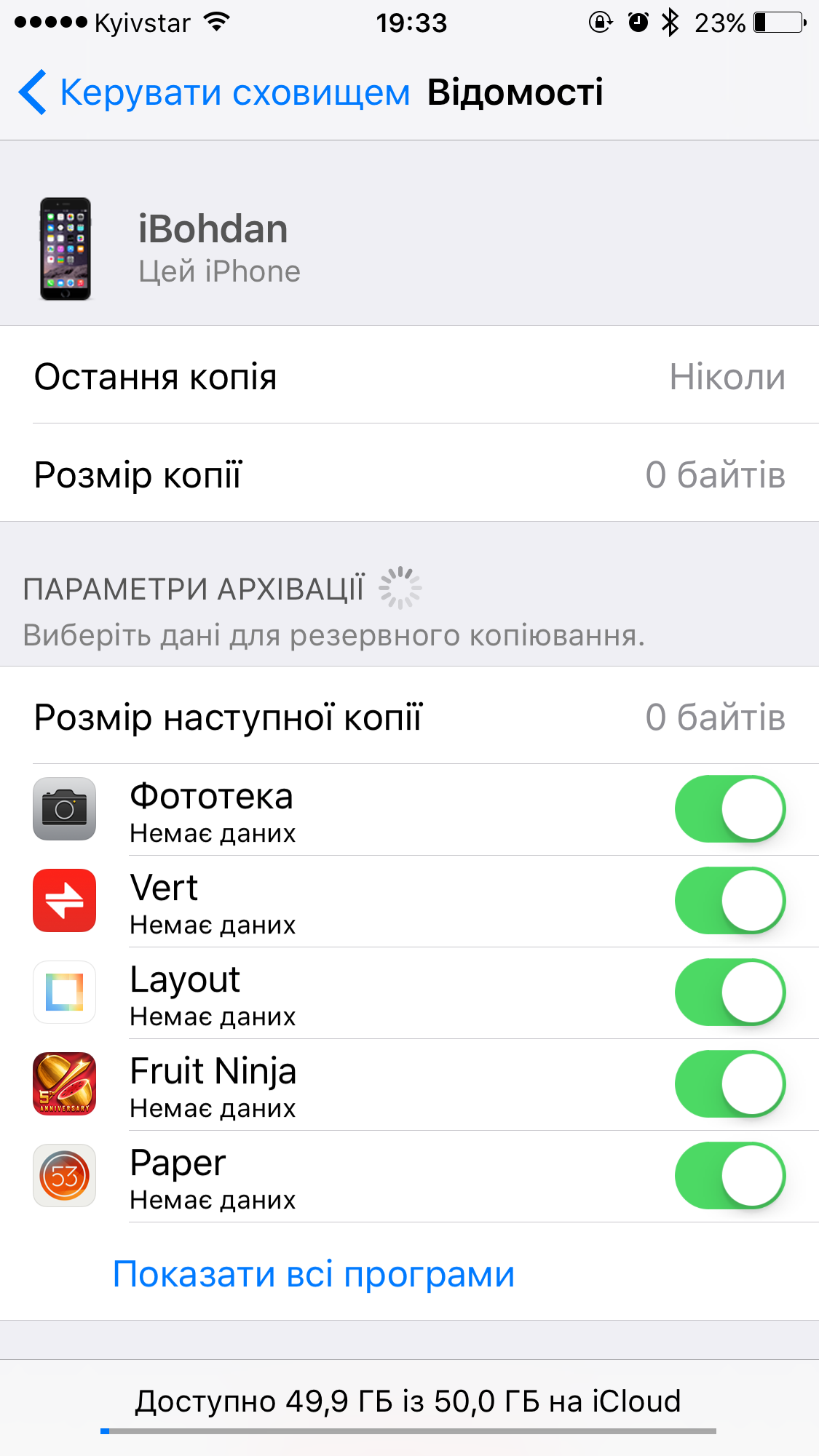
Task: Disable backup for Vert
Action: click(729, 901)
